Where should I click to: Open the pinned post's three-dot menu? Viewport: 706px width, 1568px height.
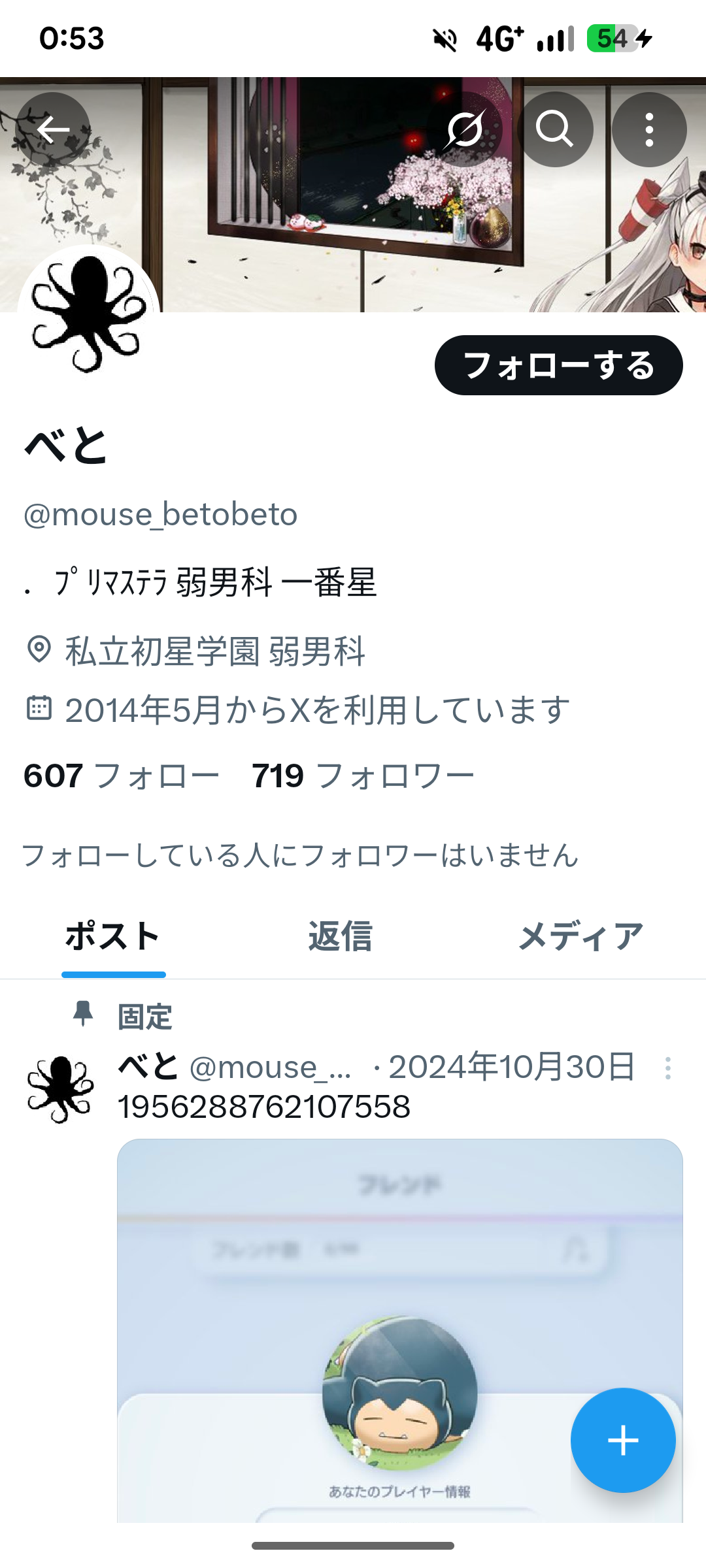667,1068
